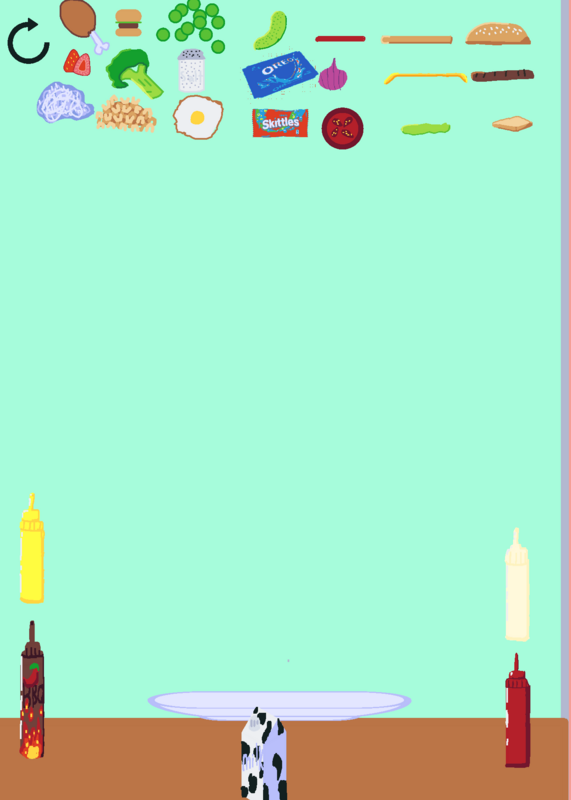Tap the white mayonnaise bottle
Viewport: 571px width, 800px height.
pos(517,585)
